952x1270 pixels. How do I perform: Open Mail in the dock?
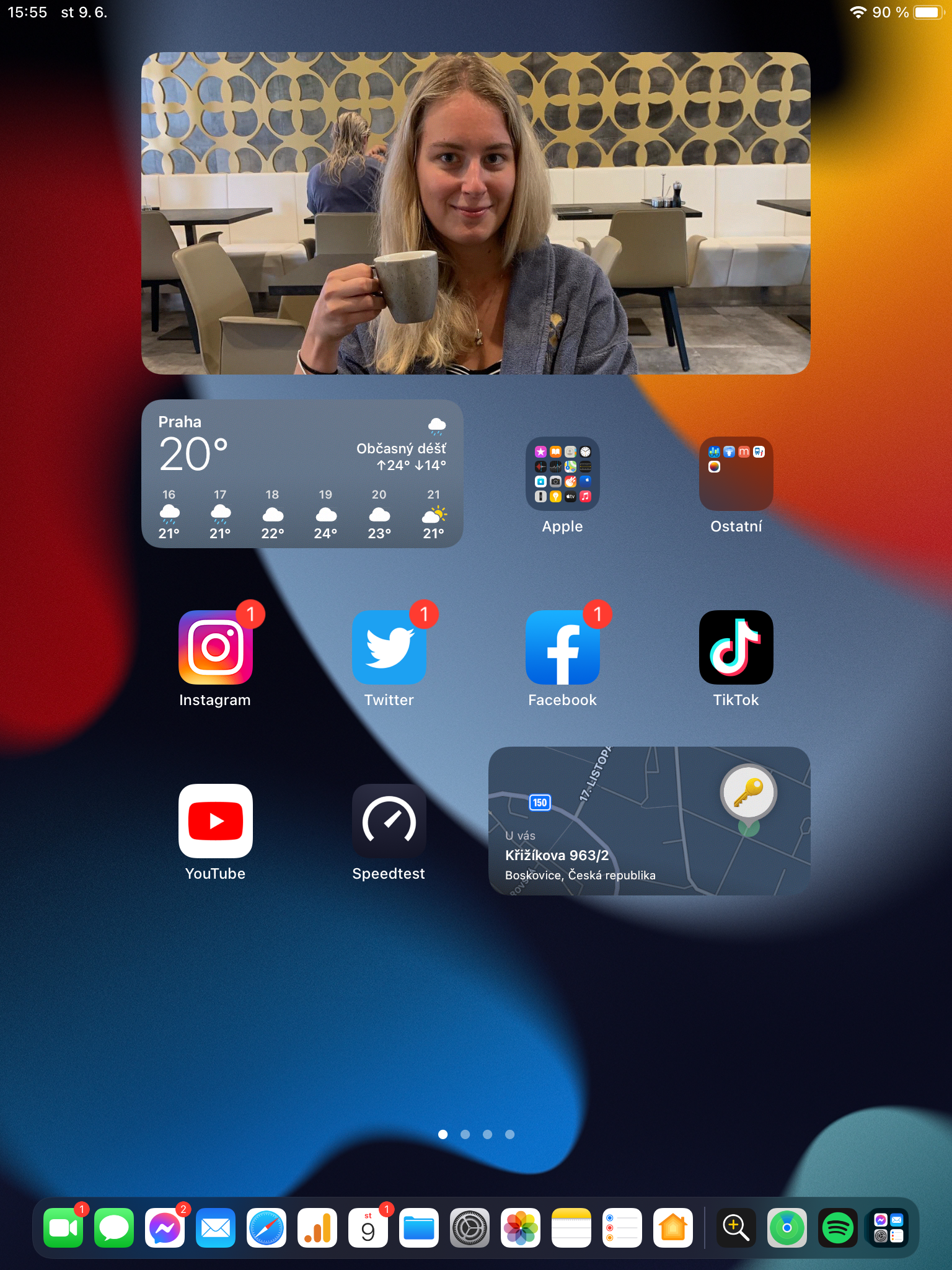[216, 1228]
